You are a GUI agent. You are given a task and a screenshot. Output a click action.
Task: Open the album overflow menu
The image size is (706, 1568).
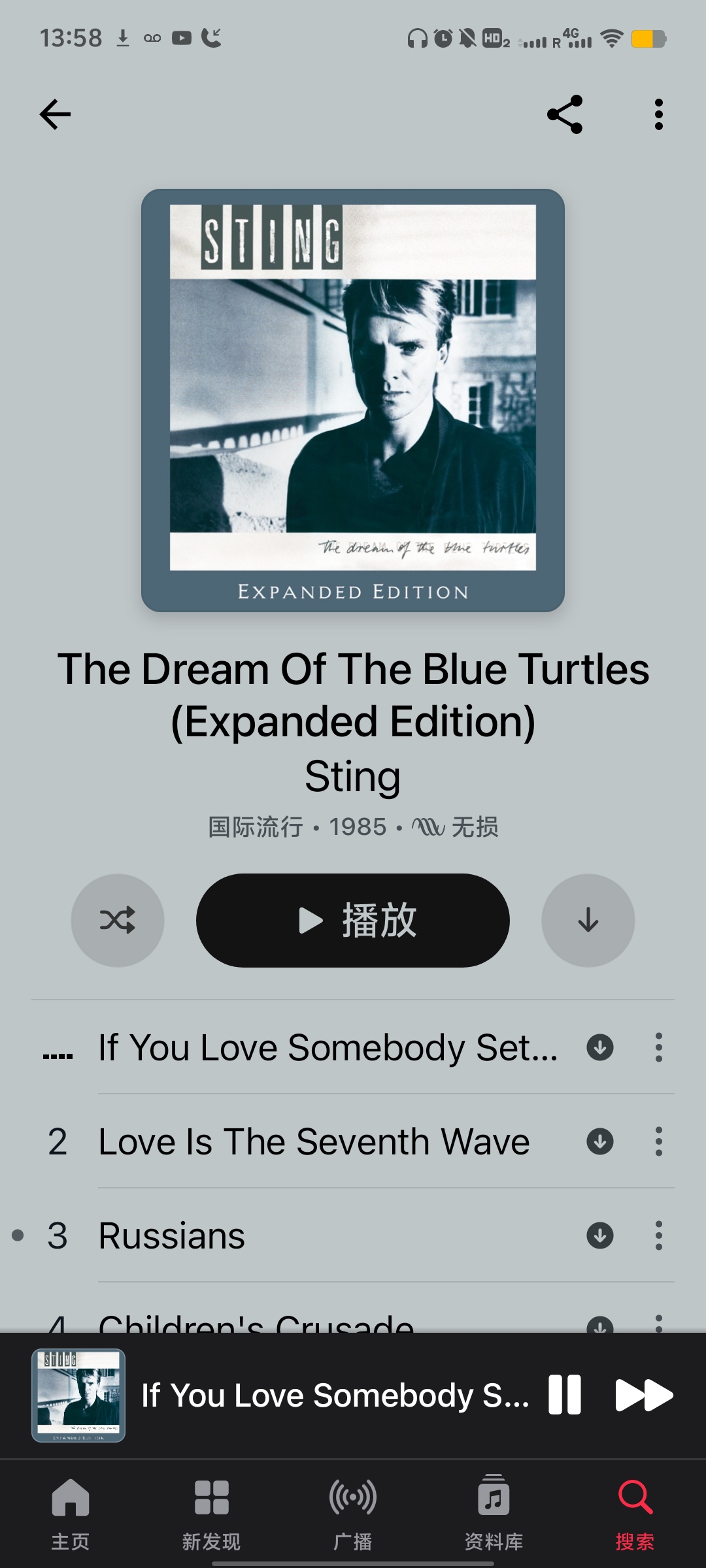pos(658,115)
